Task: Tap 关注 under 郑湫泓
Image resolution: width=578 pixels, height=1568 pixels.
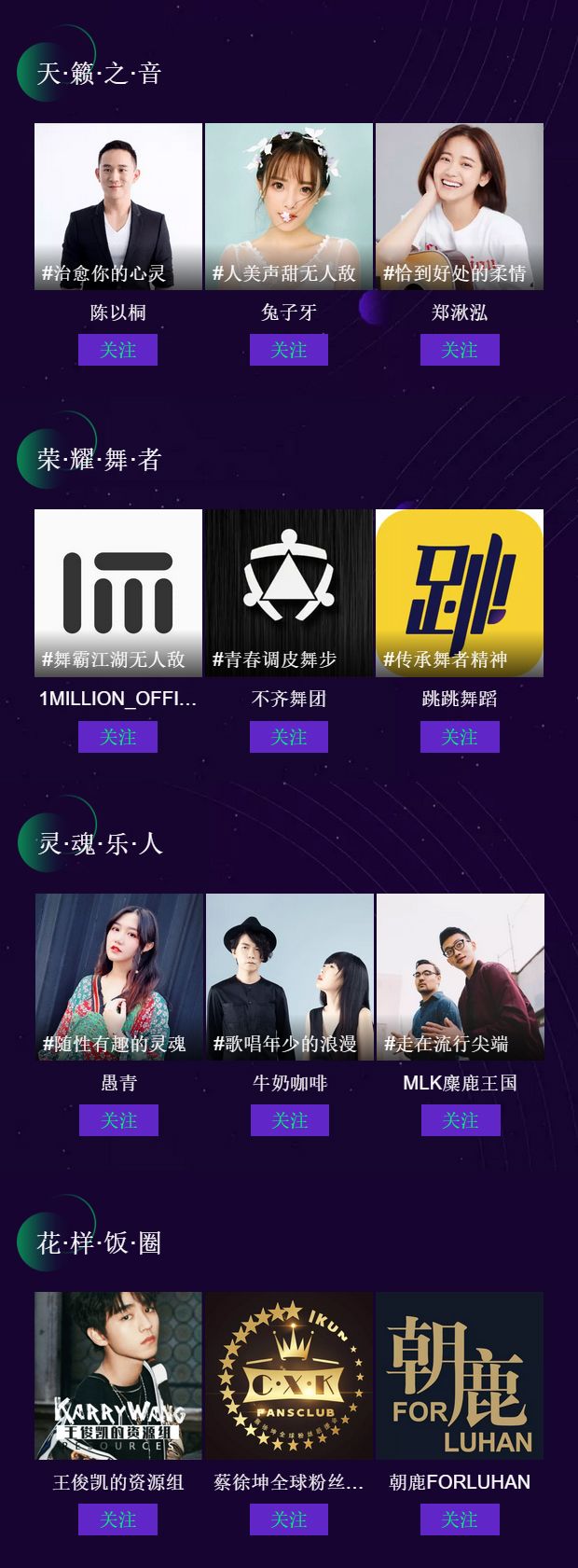Action: [x=460, y=350]
